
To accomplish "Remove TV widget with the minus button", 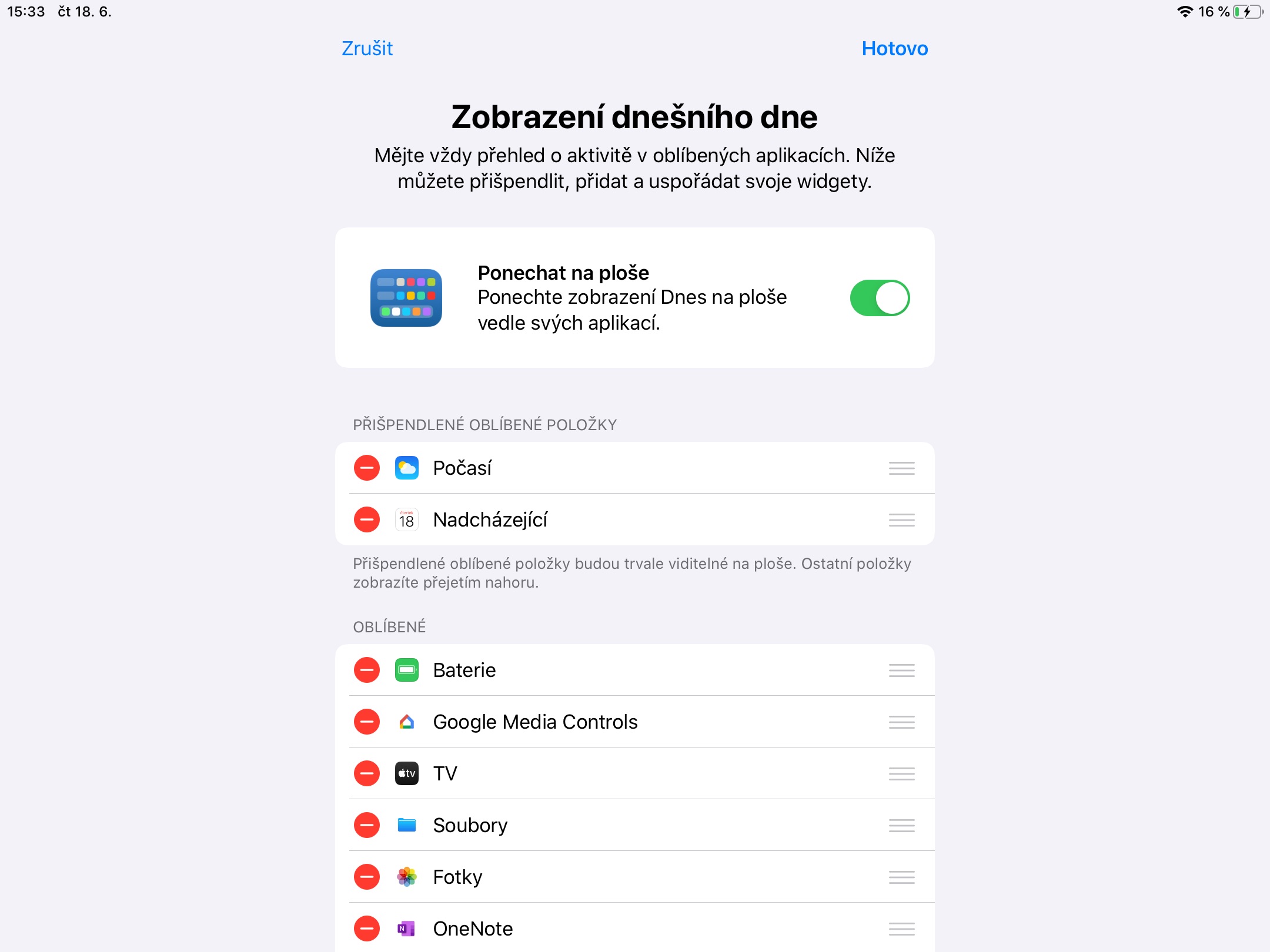I will click(367, 774).
